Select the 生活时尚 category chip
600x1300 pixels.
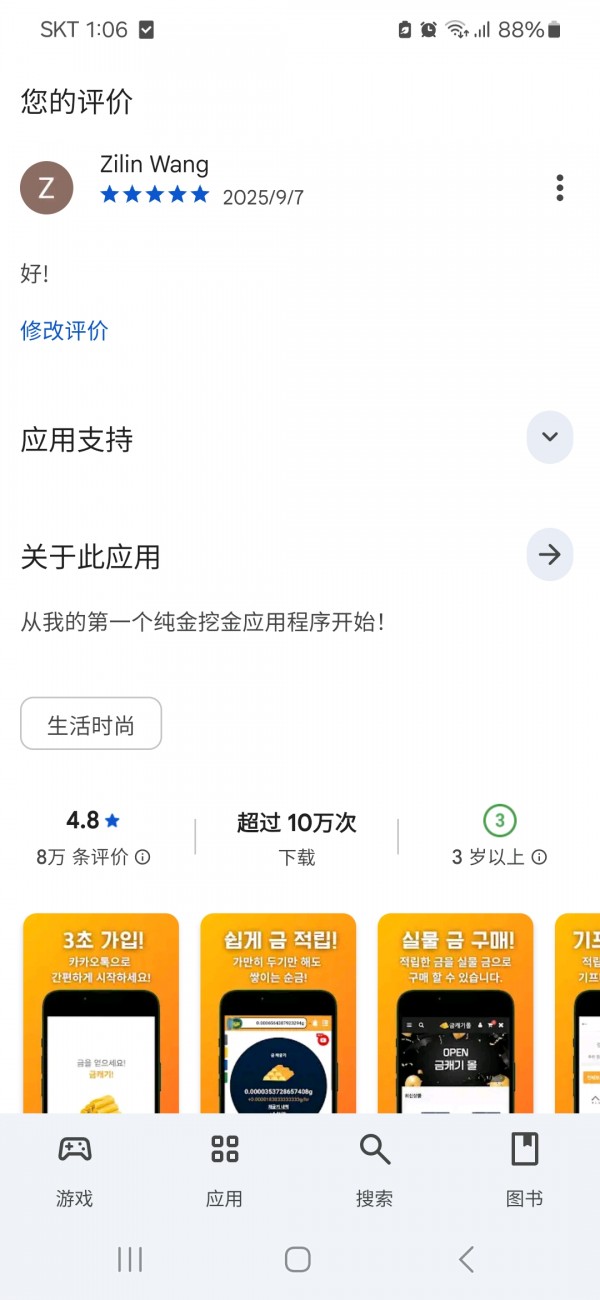91,724
